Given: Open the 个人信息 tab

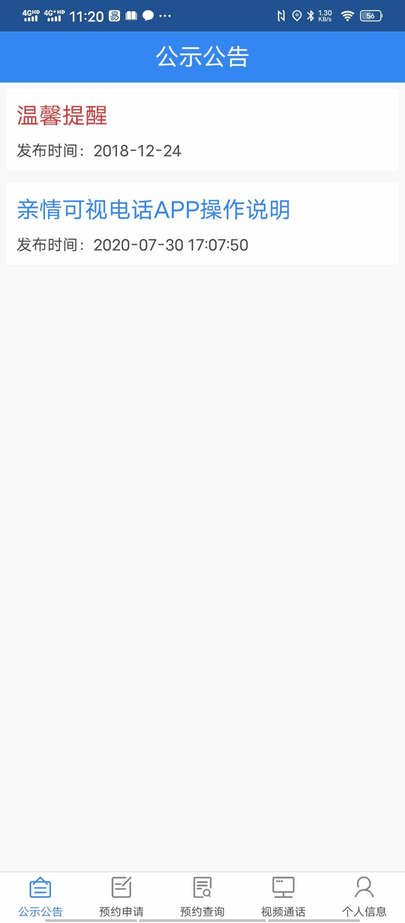Looking at the screenshot, I should (364, 897).
